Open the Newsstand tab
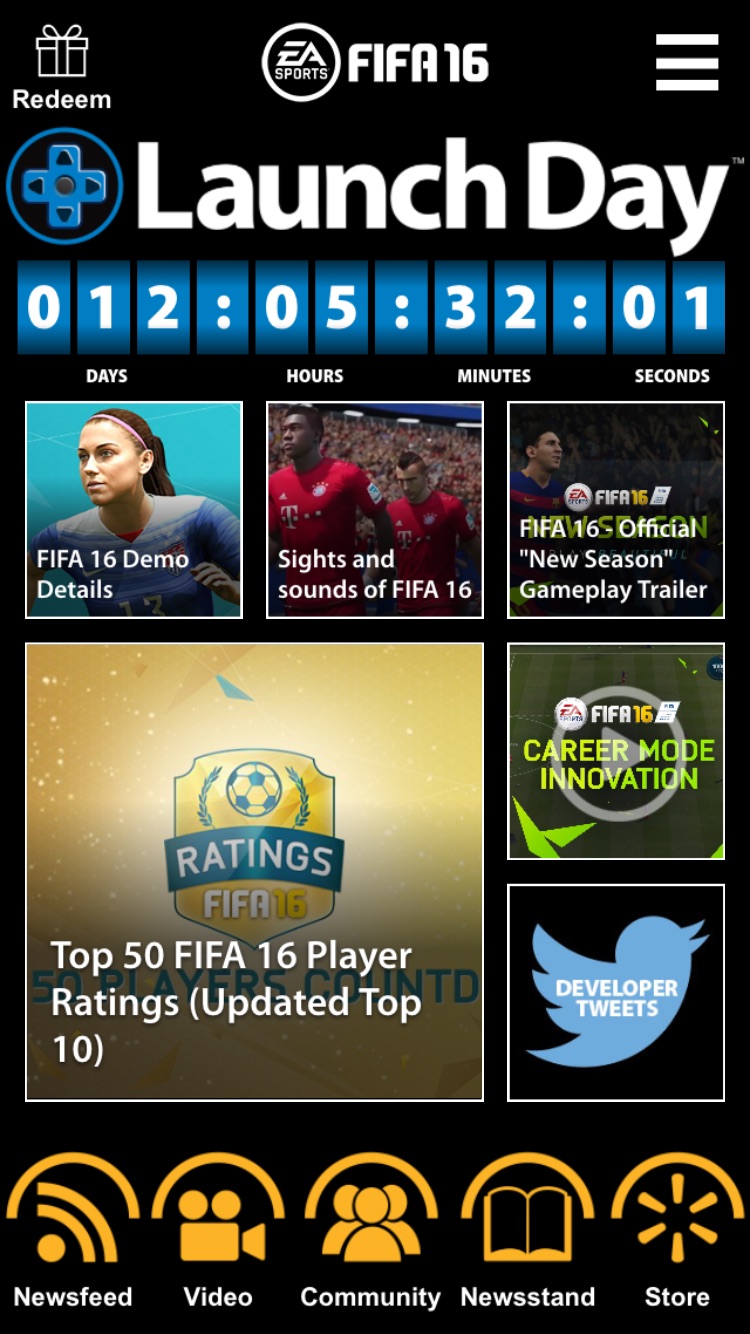750x1334 pixels. pos(527,1232)
